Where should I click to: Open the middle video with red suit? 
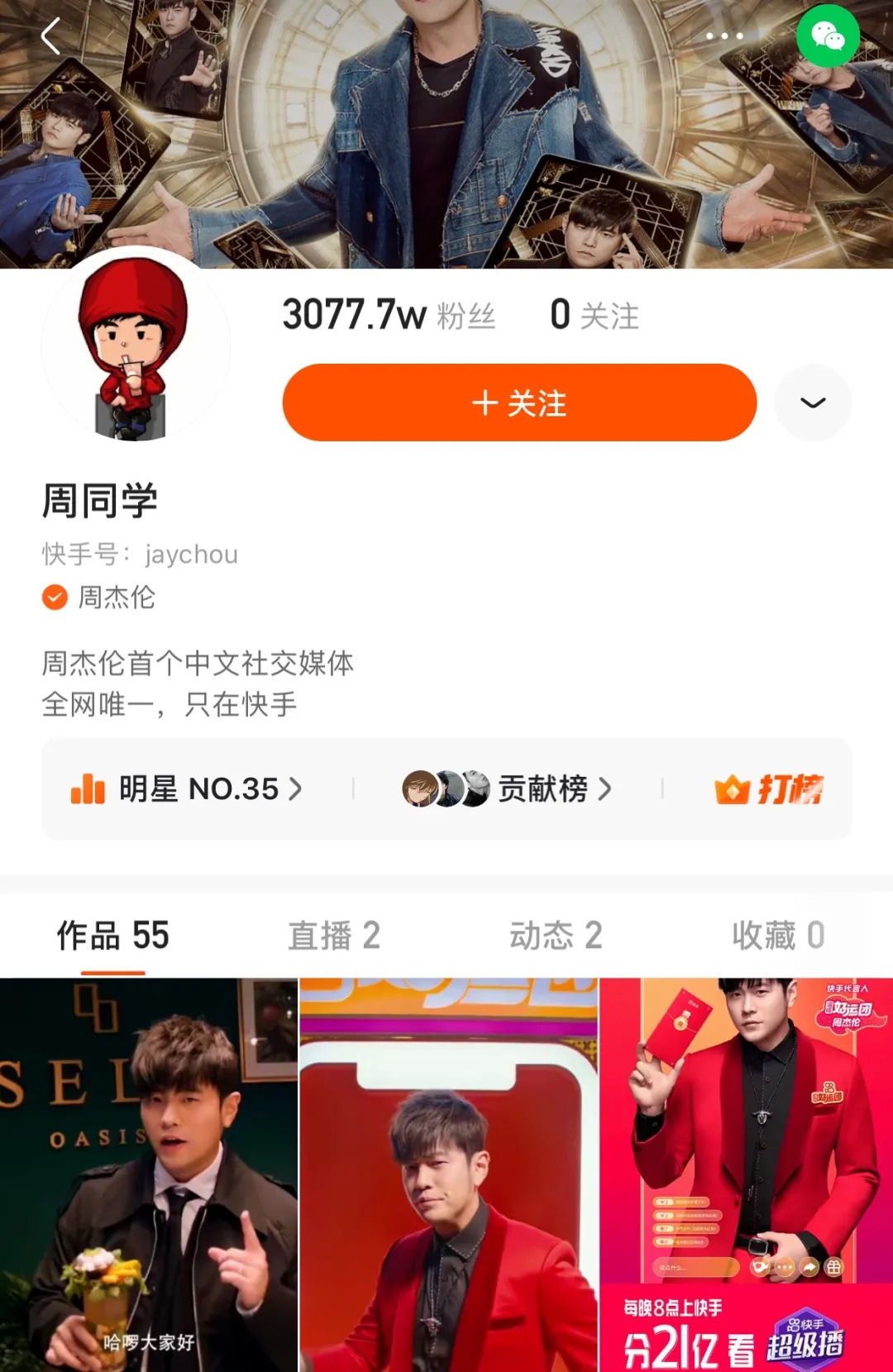point(448,1174)
